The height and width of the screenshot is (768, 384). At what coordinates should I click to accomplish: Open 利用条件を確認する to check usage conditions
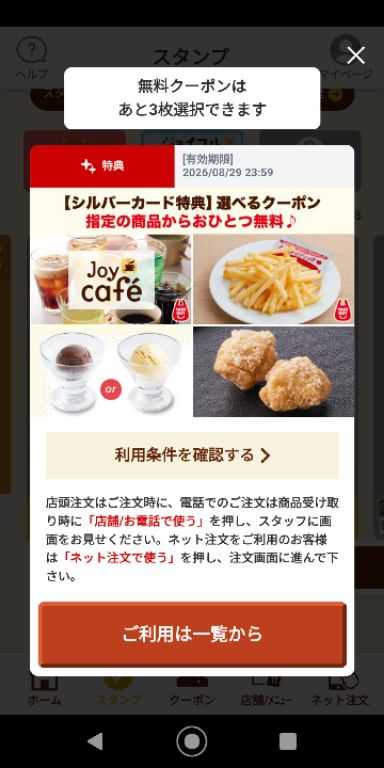pos(192,455)
